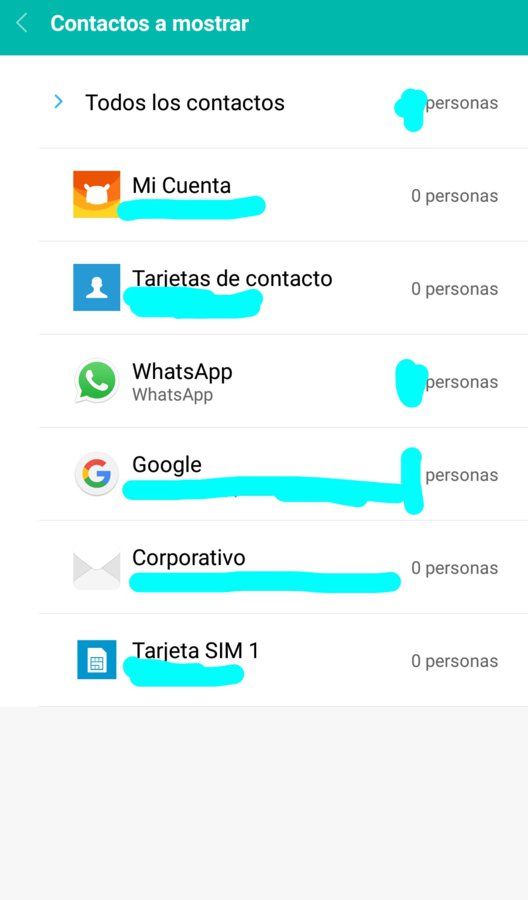Image resolution: width=528 pixels, height=900 pixels.
Task: Select the Google account row
Action: click(x=284, y=474)
